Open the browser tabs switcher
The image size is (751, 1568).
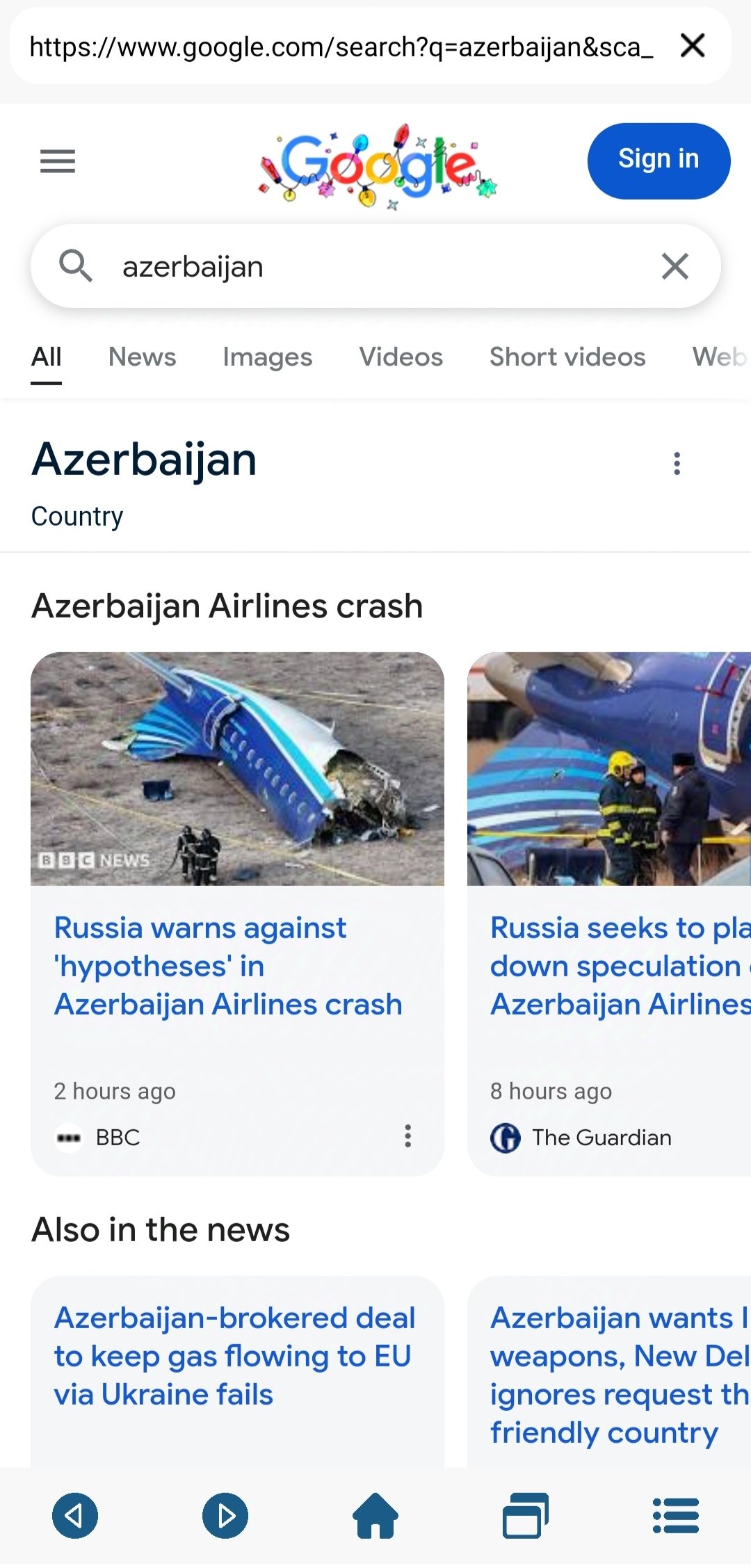coord(526,1516)
